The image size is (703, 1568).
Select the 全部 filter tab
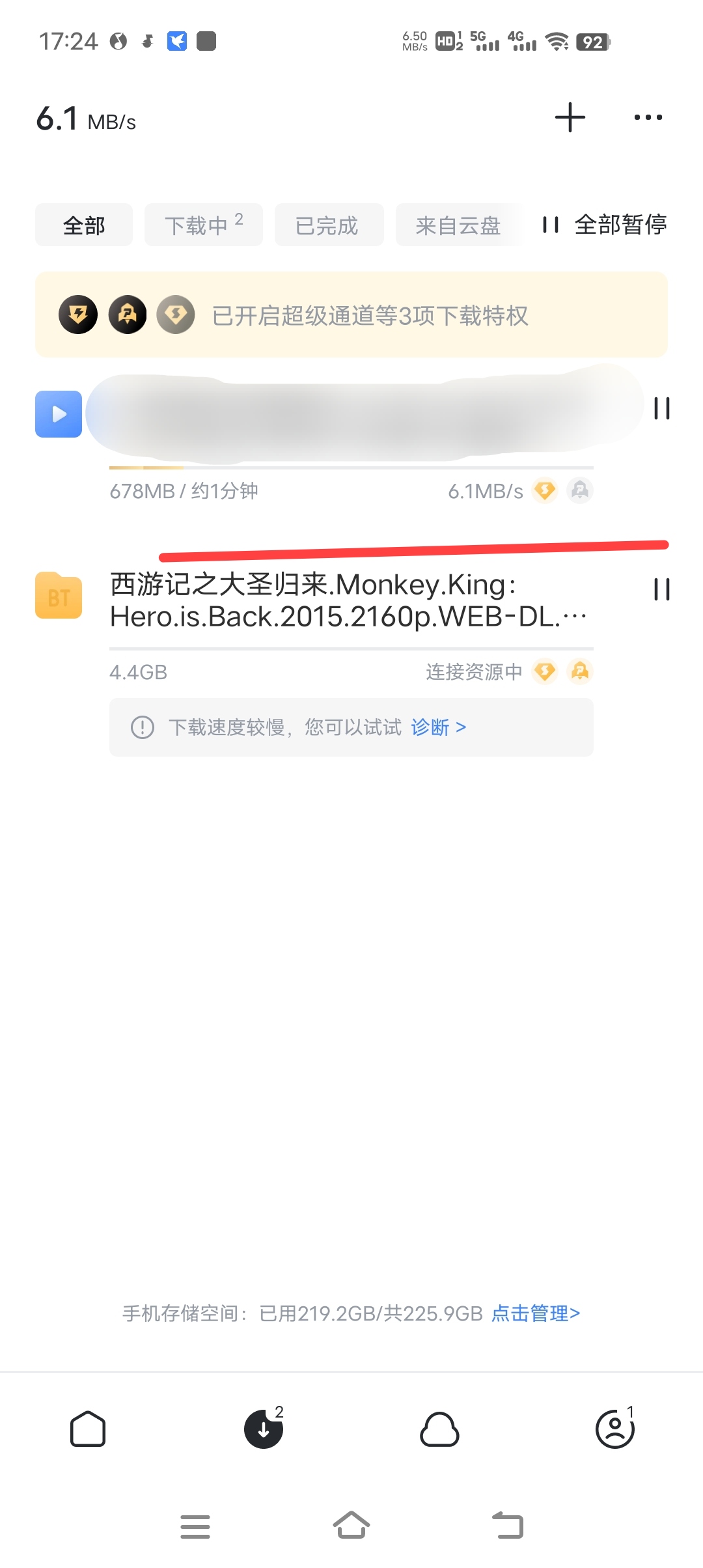pyautogui.click(x=84, y=225)
